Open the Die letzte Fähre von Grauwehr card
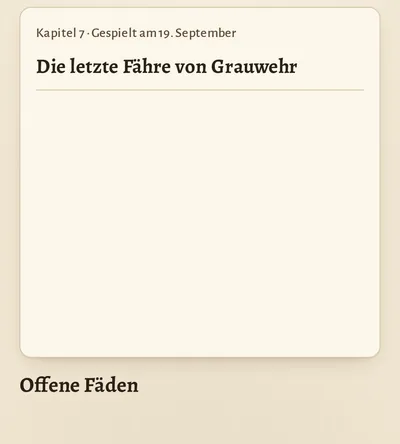Screen dimensions: 400x444 [x=200, y=182]
